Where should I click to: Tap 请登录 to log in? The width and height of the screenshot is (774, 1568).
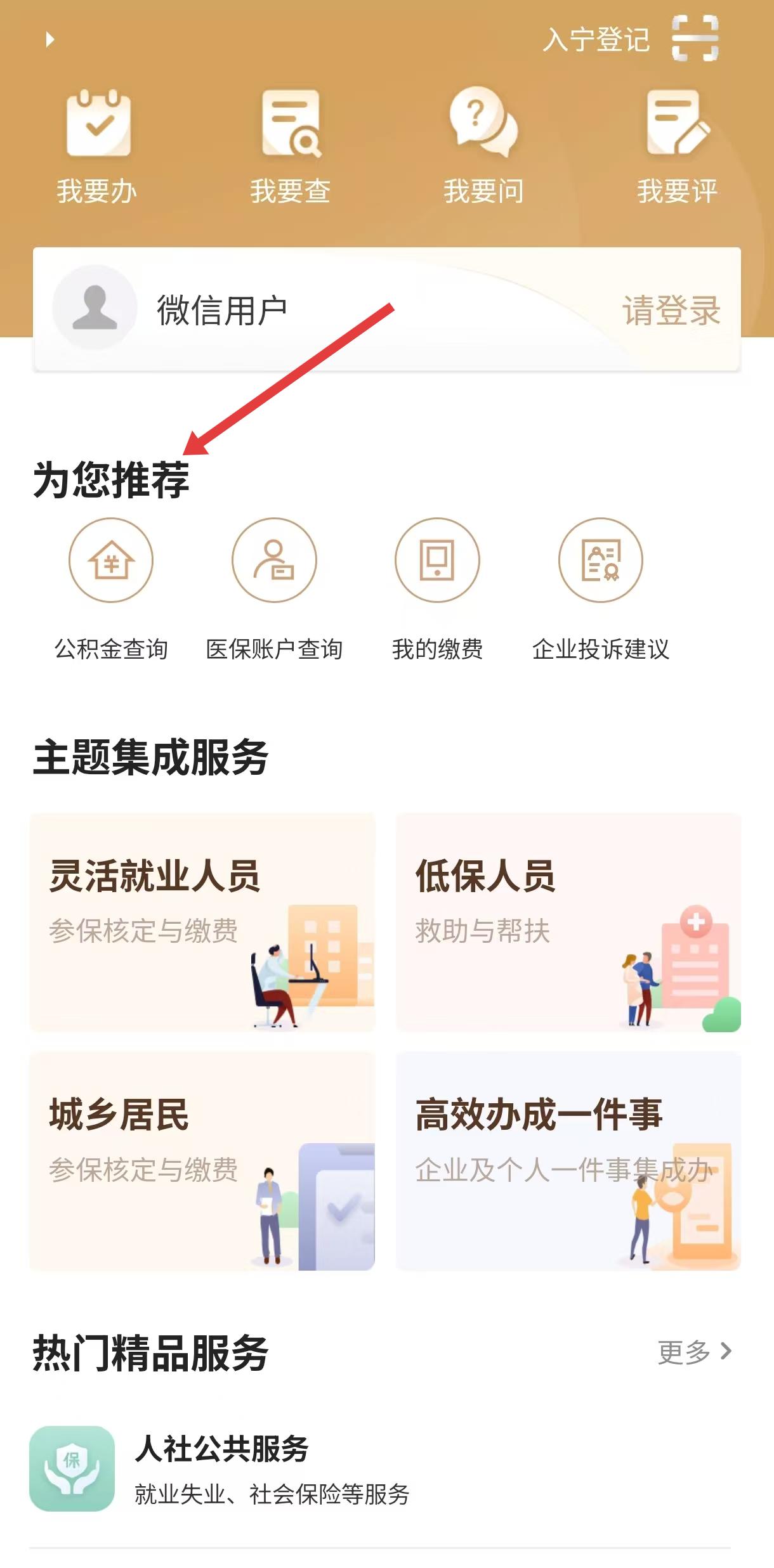pyautogui.click(x=671, y=310)
